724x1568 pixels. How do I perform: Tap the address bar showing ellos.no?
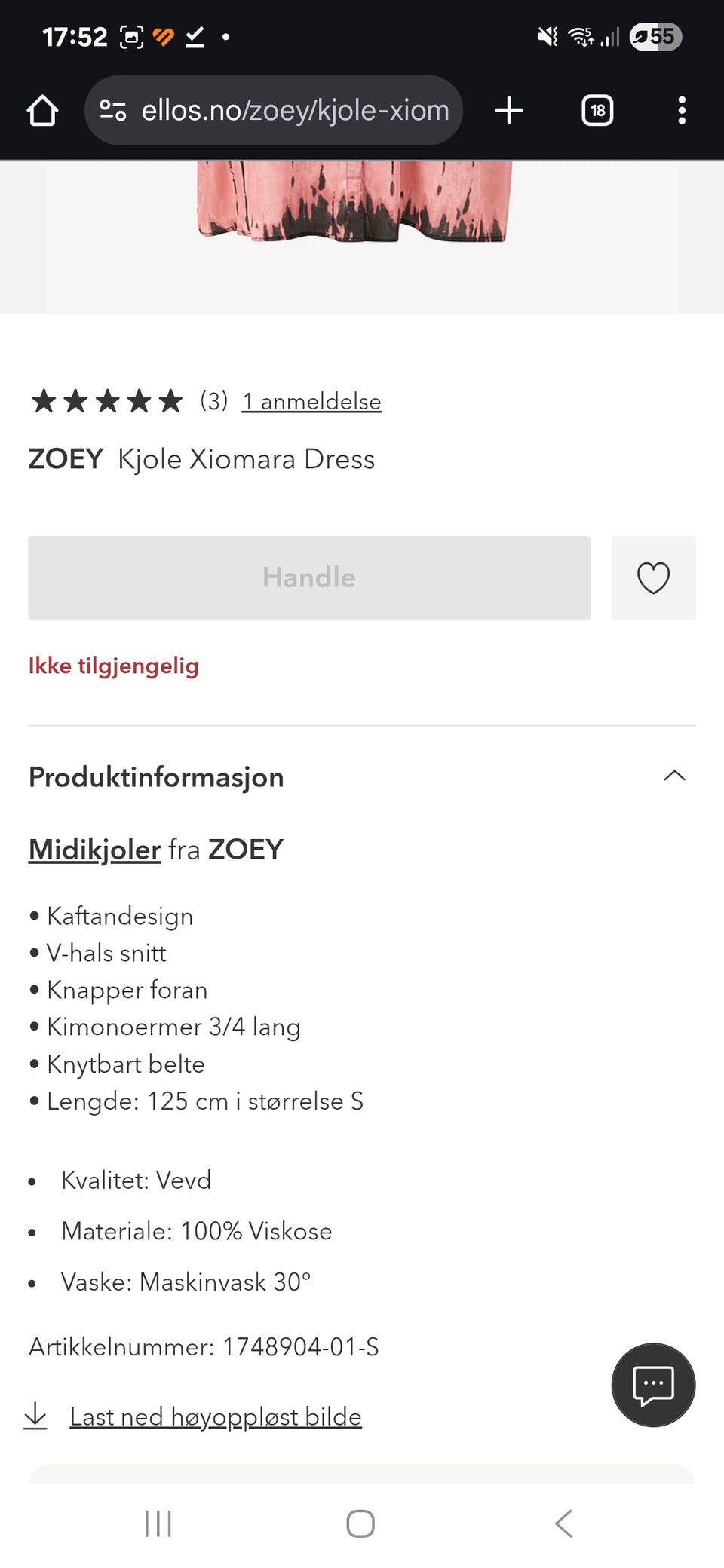pyautogui.click(x=294, y=110)
